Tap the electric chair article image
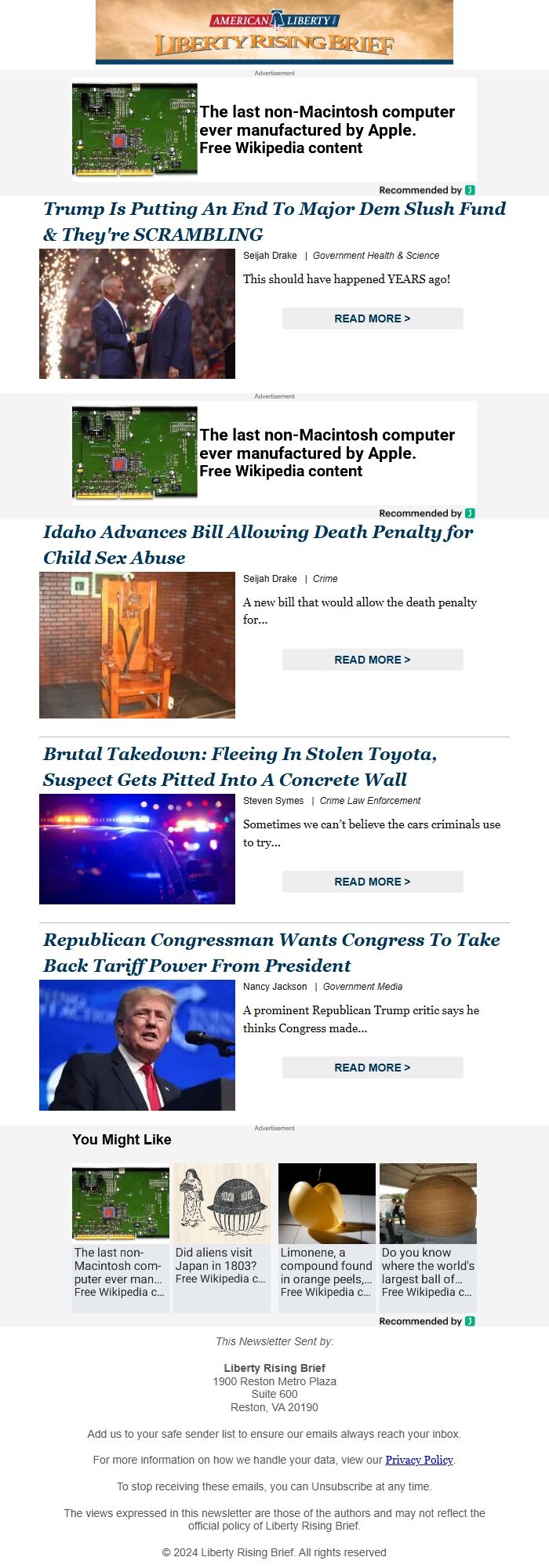Viewport: 549px width, 1568px height. 137,645
